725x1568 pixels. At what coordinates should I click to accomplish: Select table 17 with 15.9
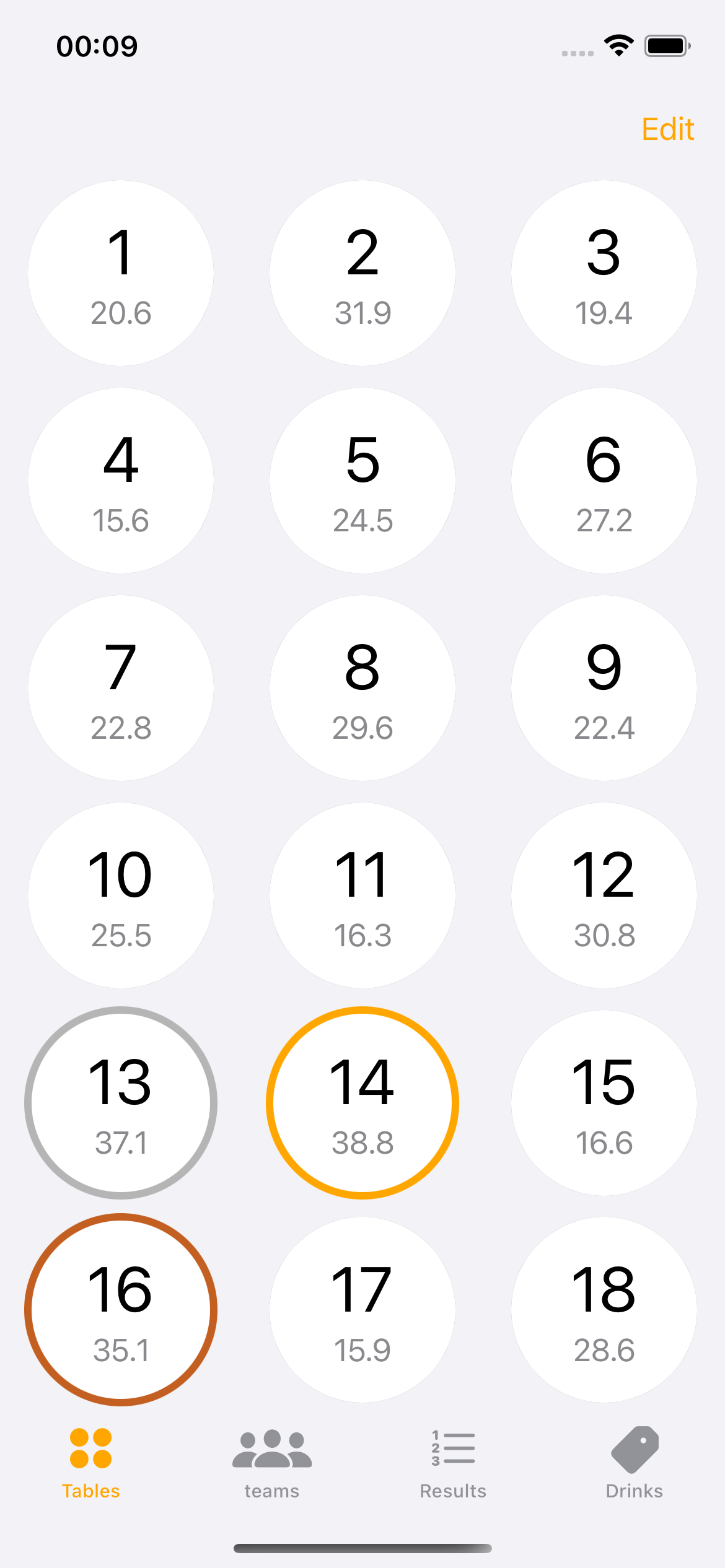point(362,1310)
